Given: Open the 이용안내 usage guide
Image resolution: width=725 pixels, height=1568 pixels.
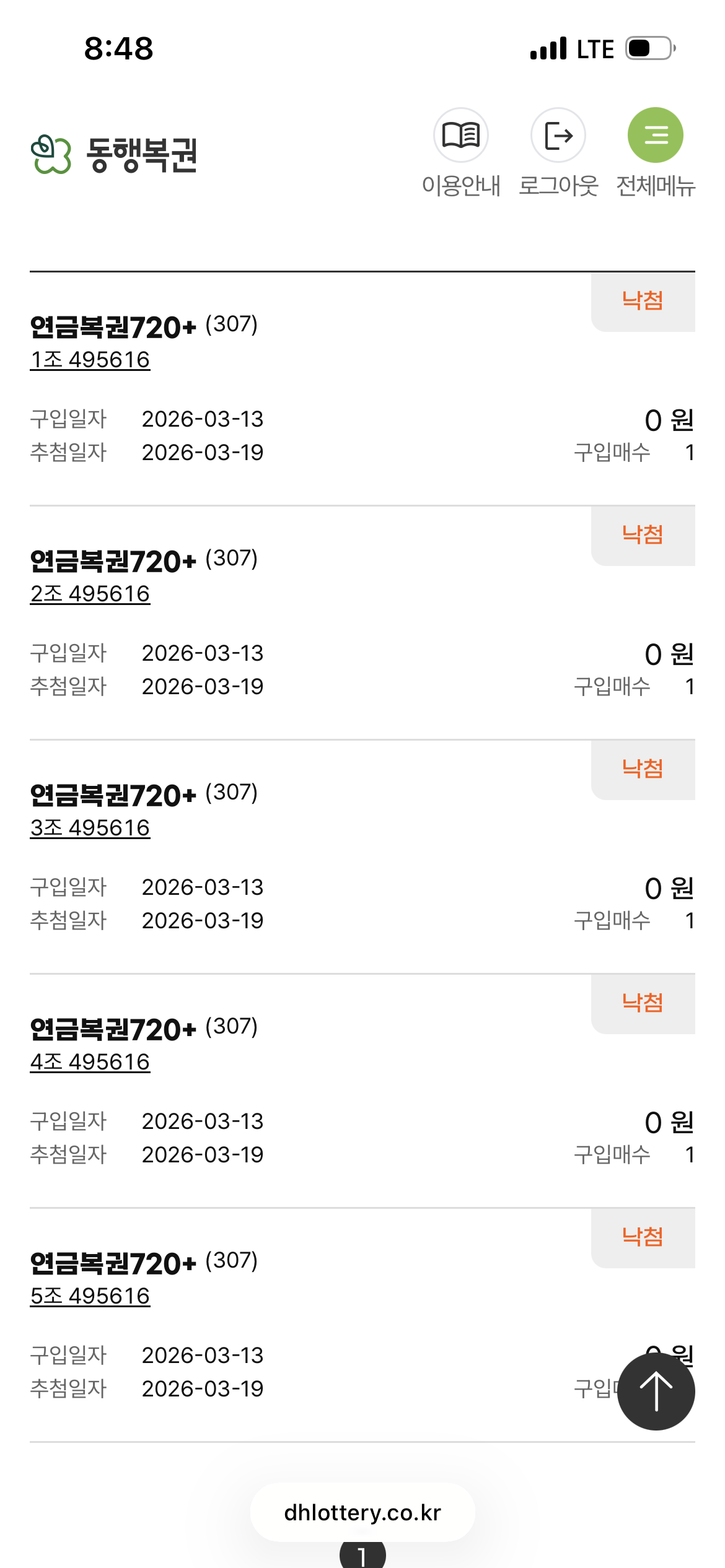Looking at the screenshot, I should (x=461, y=136).
